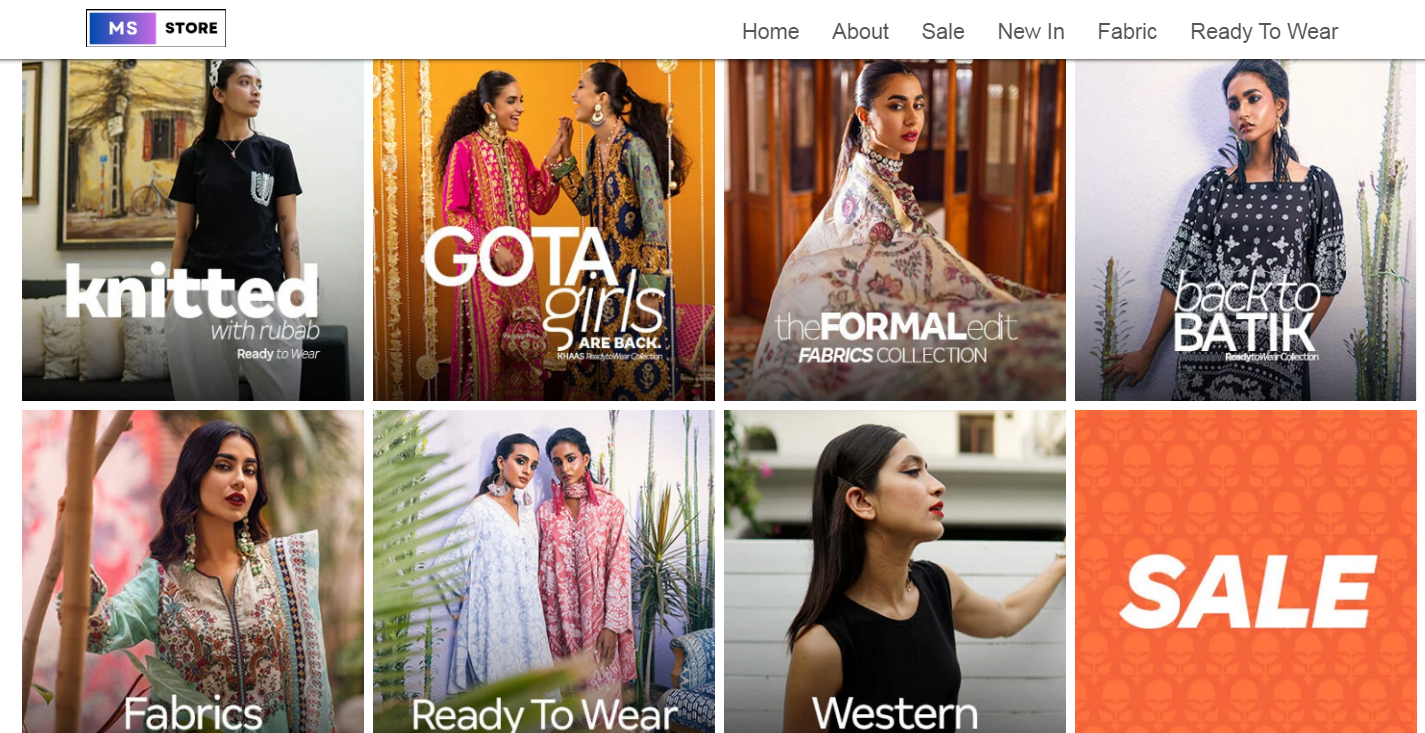Open Ready To Wear from the top menu

(1264, 32)
